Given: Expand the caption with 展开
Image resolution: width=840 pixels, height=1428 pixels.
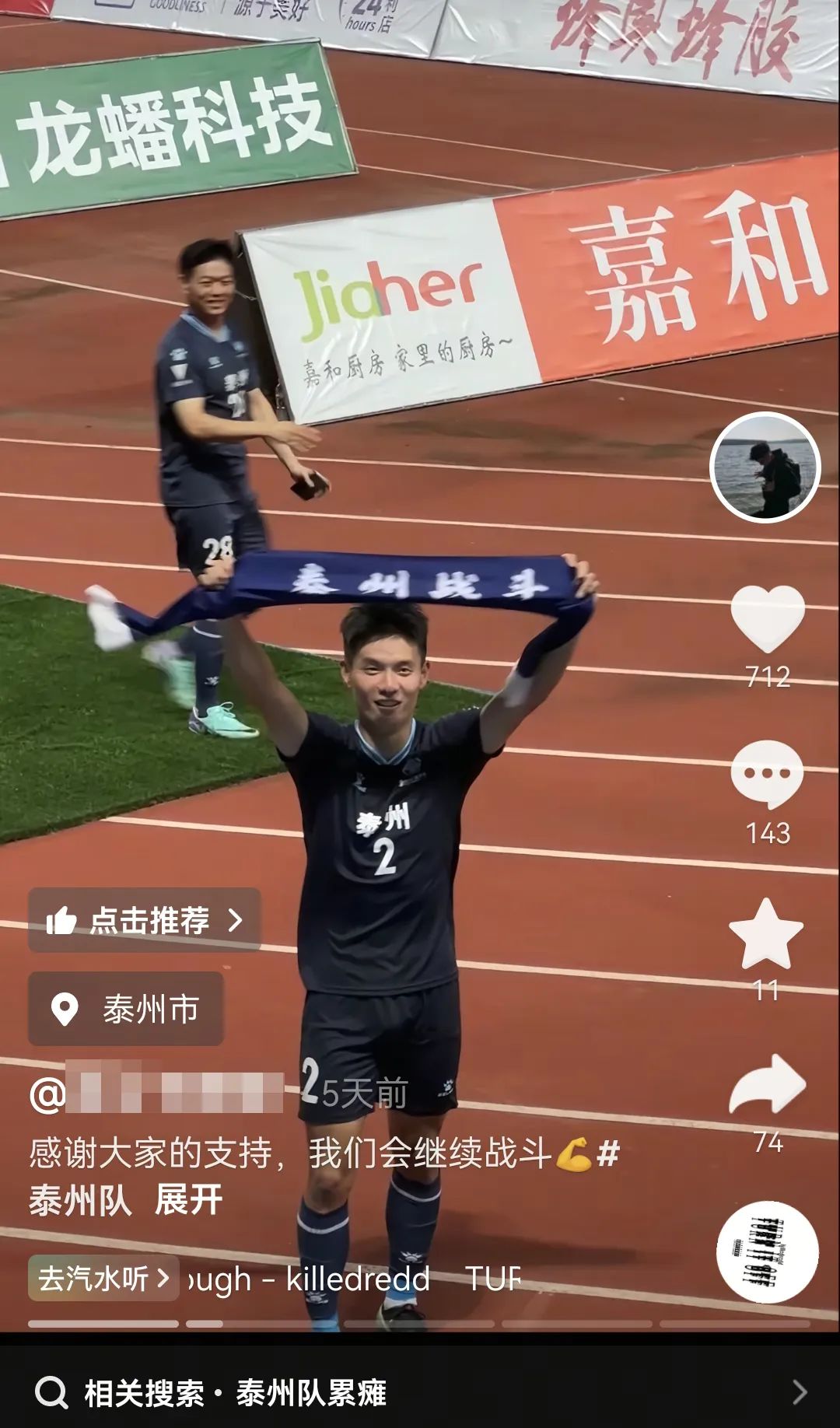Looking at the screenshot, I should coord(189,1200).
